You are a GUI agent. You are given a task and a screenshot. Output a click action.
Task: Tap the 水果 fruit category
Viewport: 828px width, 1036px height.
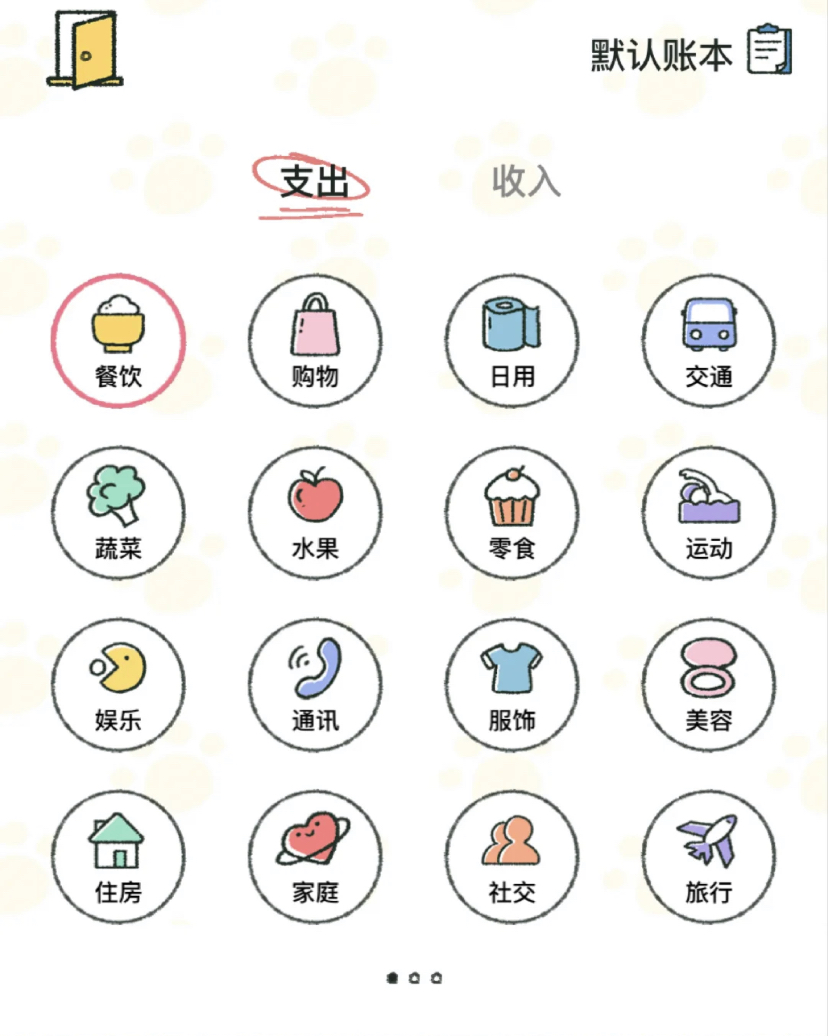(315, 512)
